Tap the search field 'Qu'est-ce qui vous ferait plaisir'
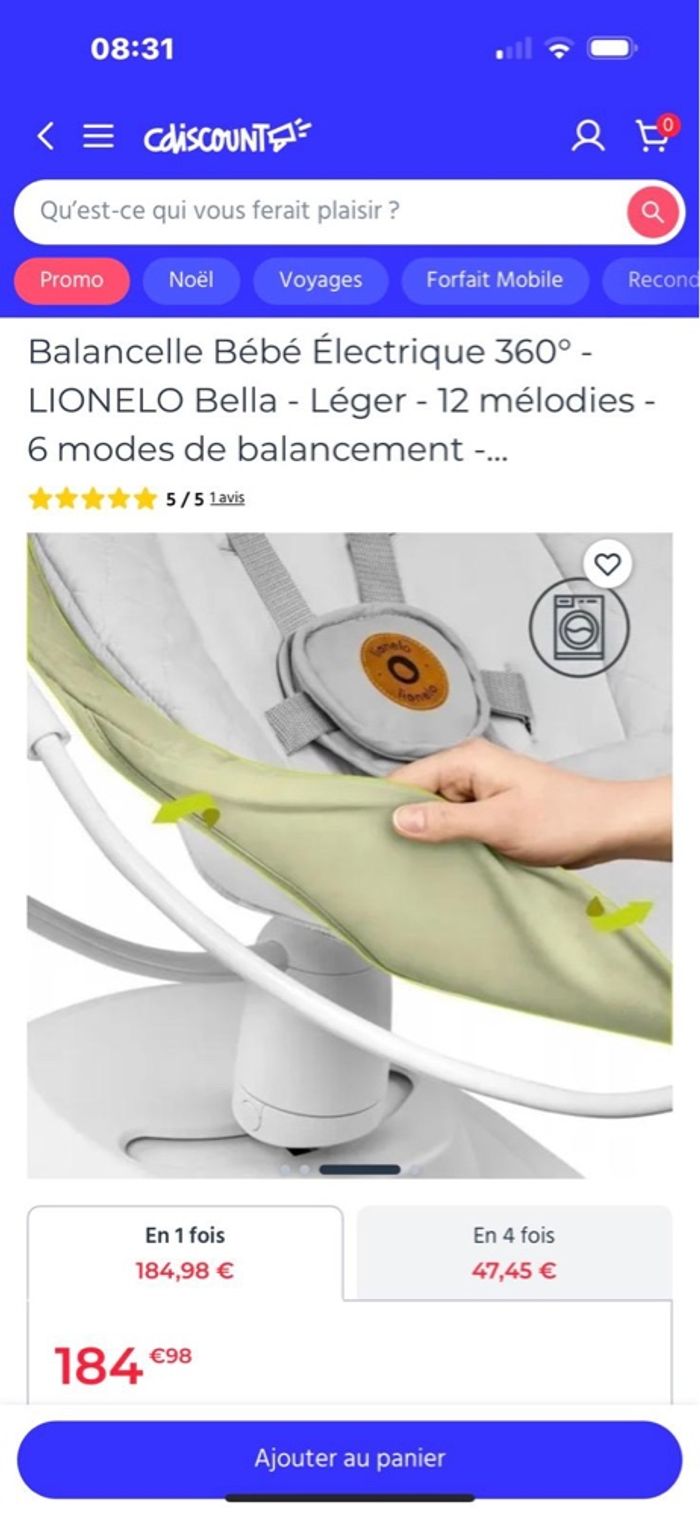The image size is (700, 1515). [320, 211]
